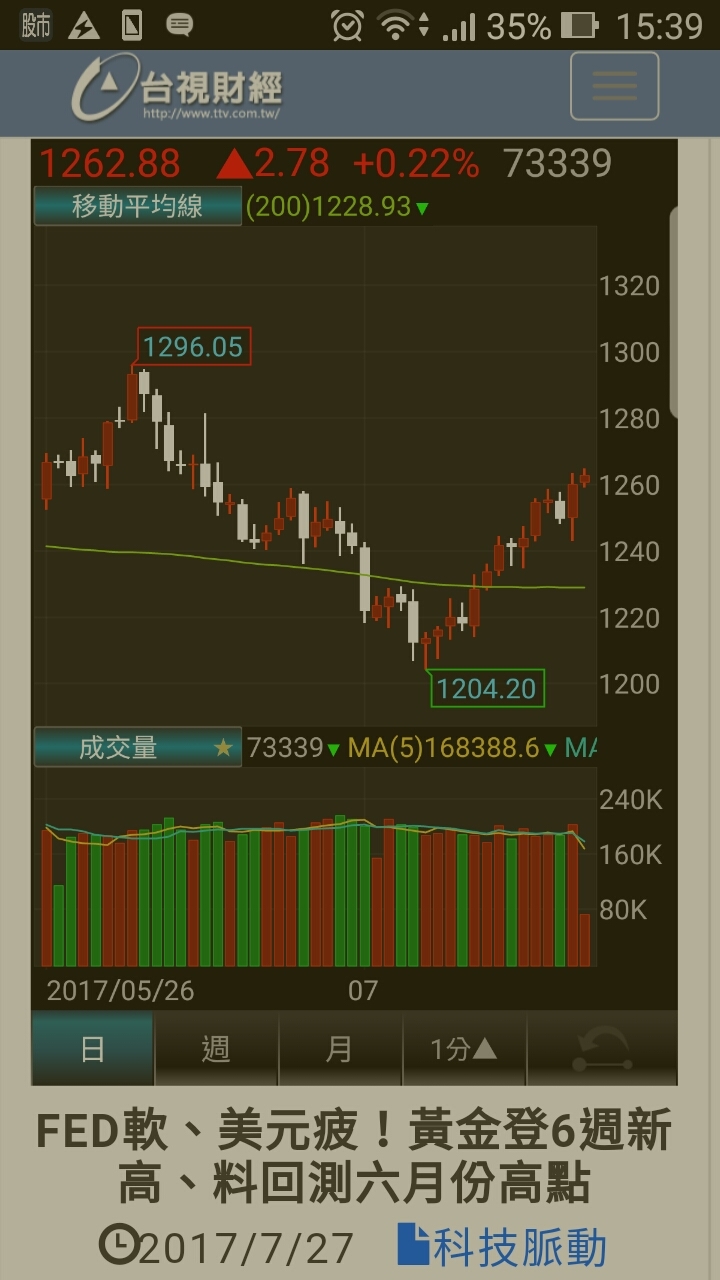Tap the rotate chart icon
This screenshot has height=1280, width=720.
point(602,1049)
